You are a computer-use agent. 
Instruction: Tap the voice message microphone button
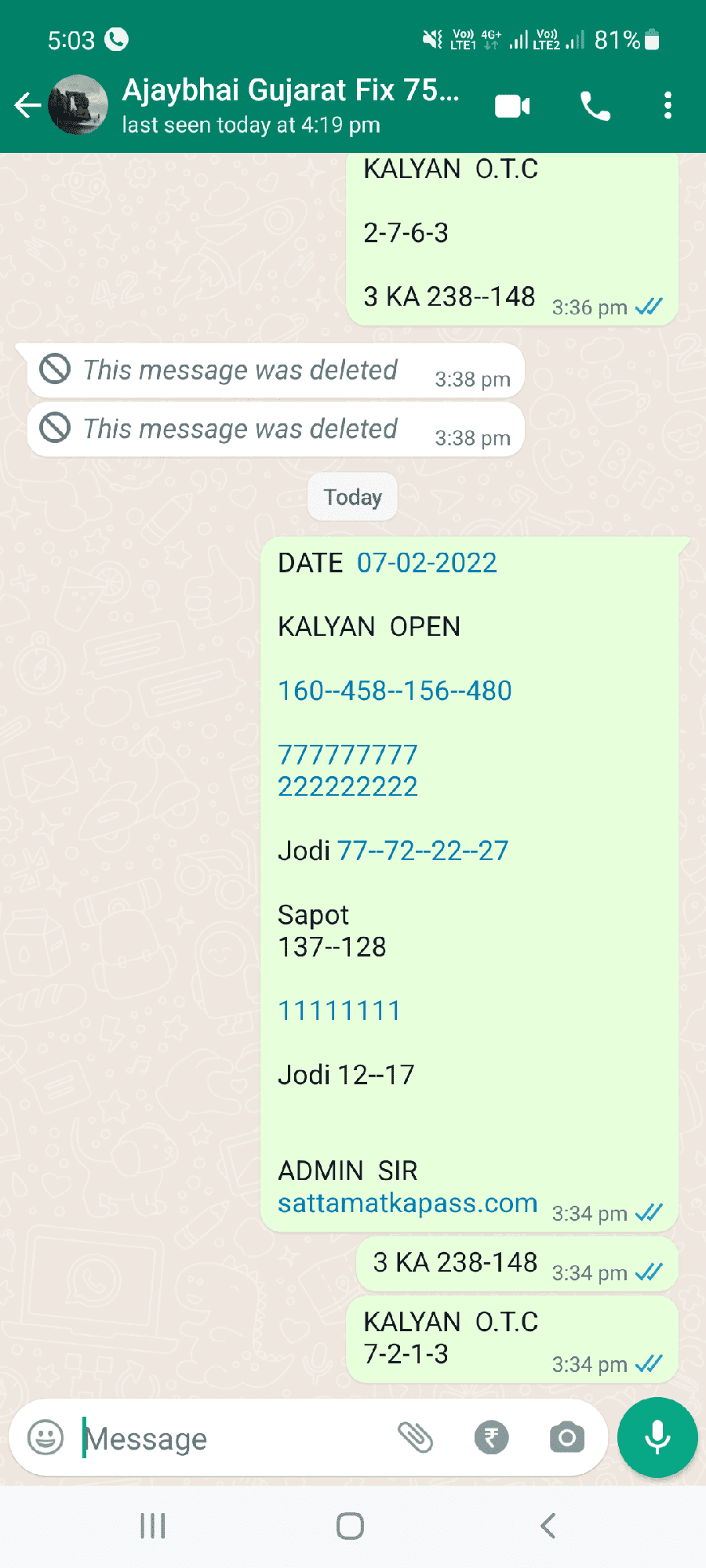657,1438
